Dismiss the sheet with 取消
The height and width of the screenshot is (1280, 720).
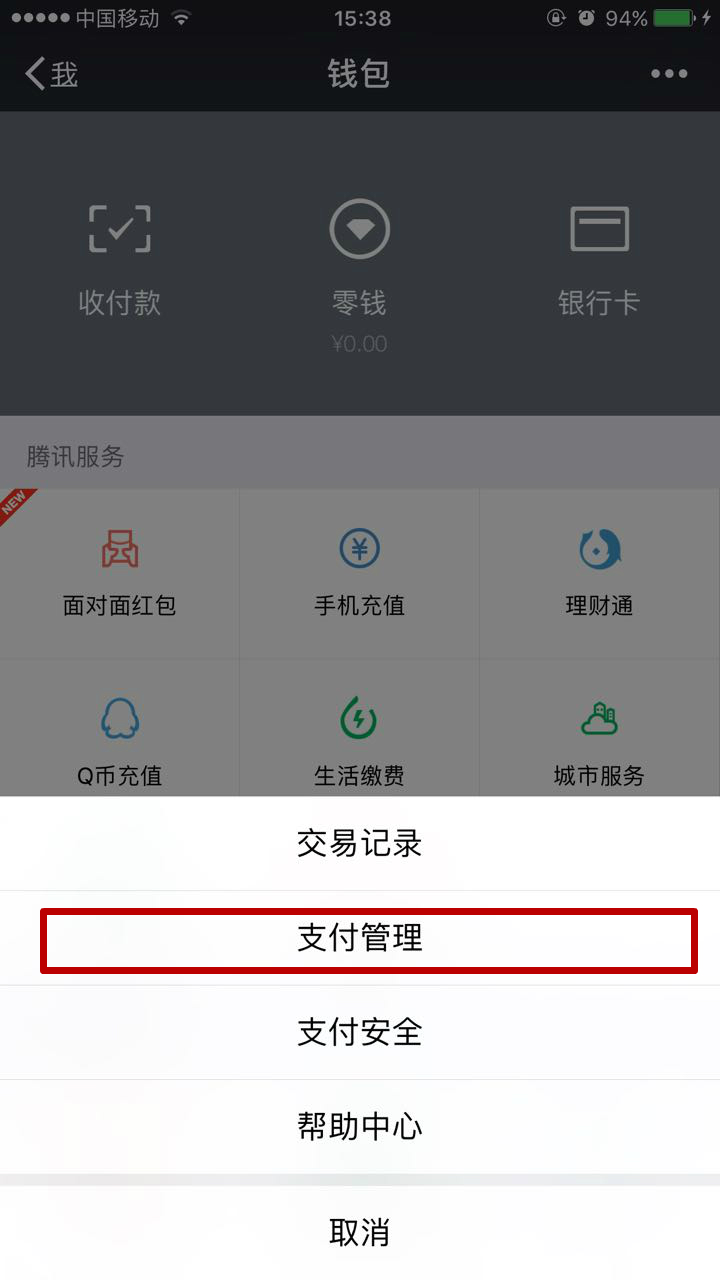coord(360,1232)
